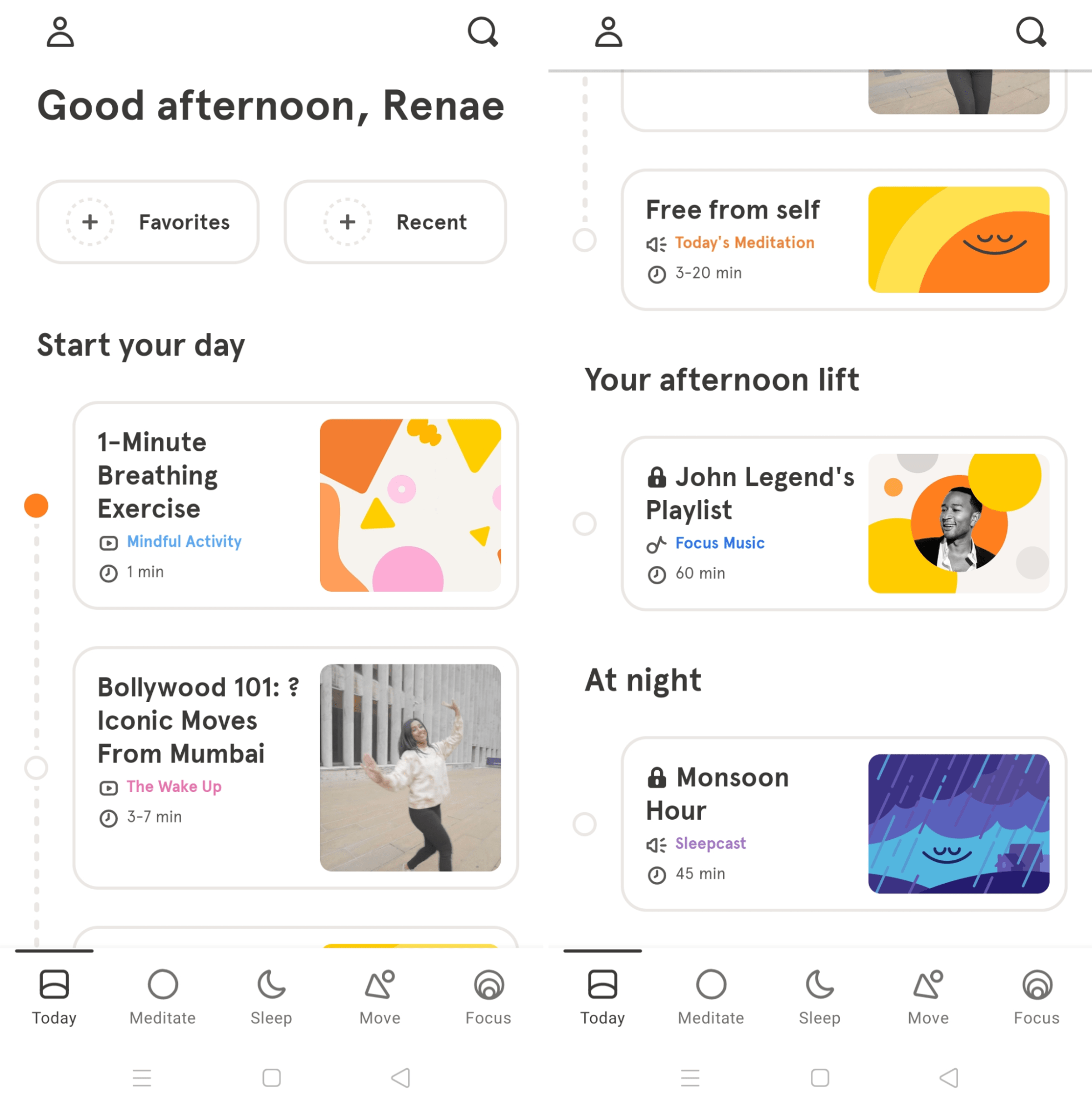Open Bollywood 101: Iconic Moves From Mumbai
1092x1111 pixels.
[295, 767]
